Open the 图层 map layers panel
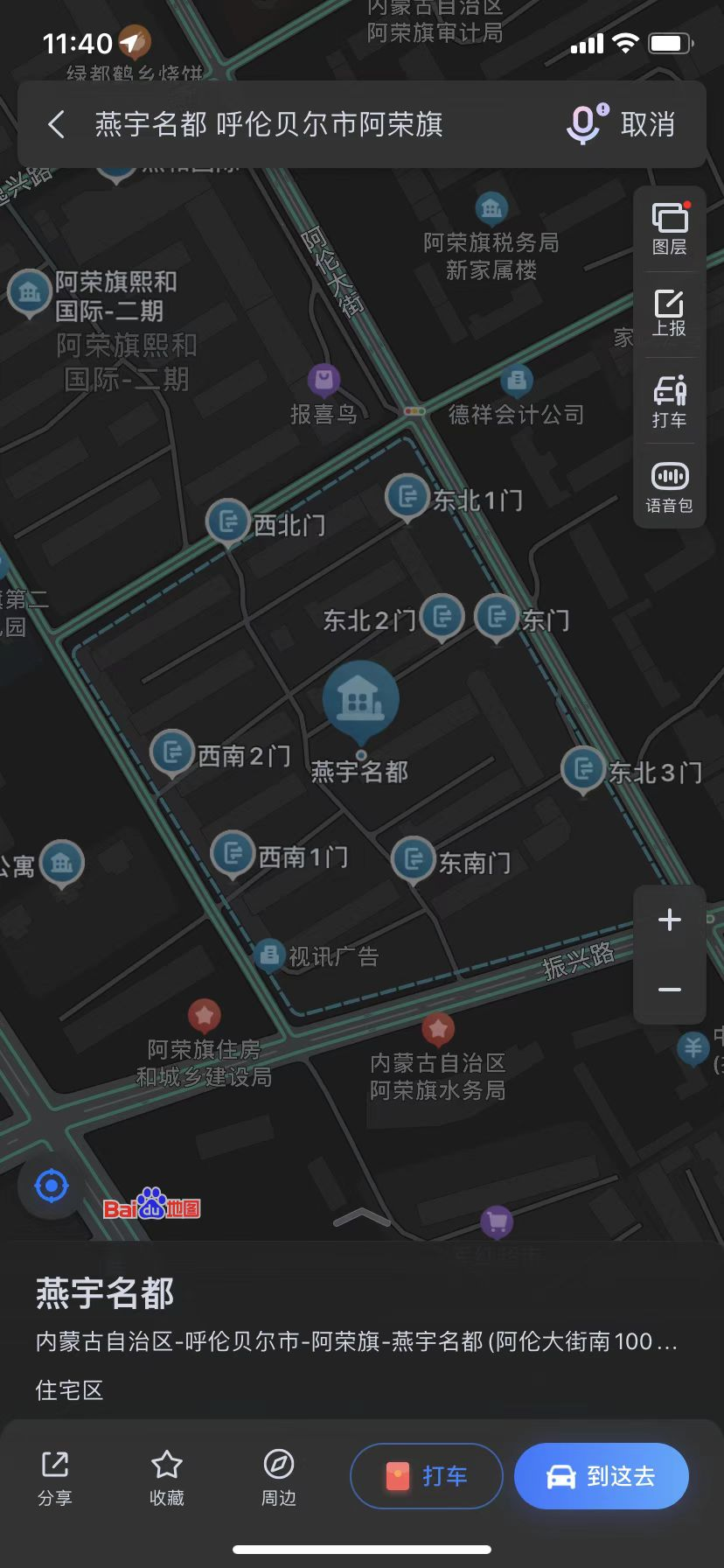The height and width of the screenshot is (1568, 724). click(670, 228)
